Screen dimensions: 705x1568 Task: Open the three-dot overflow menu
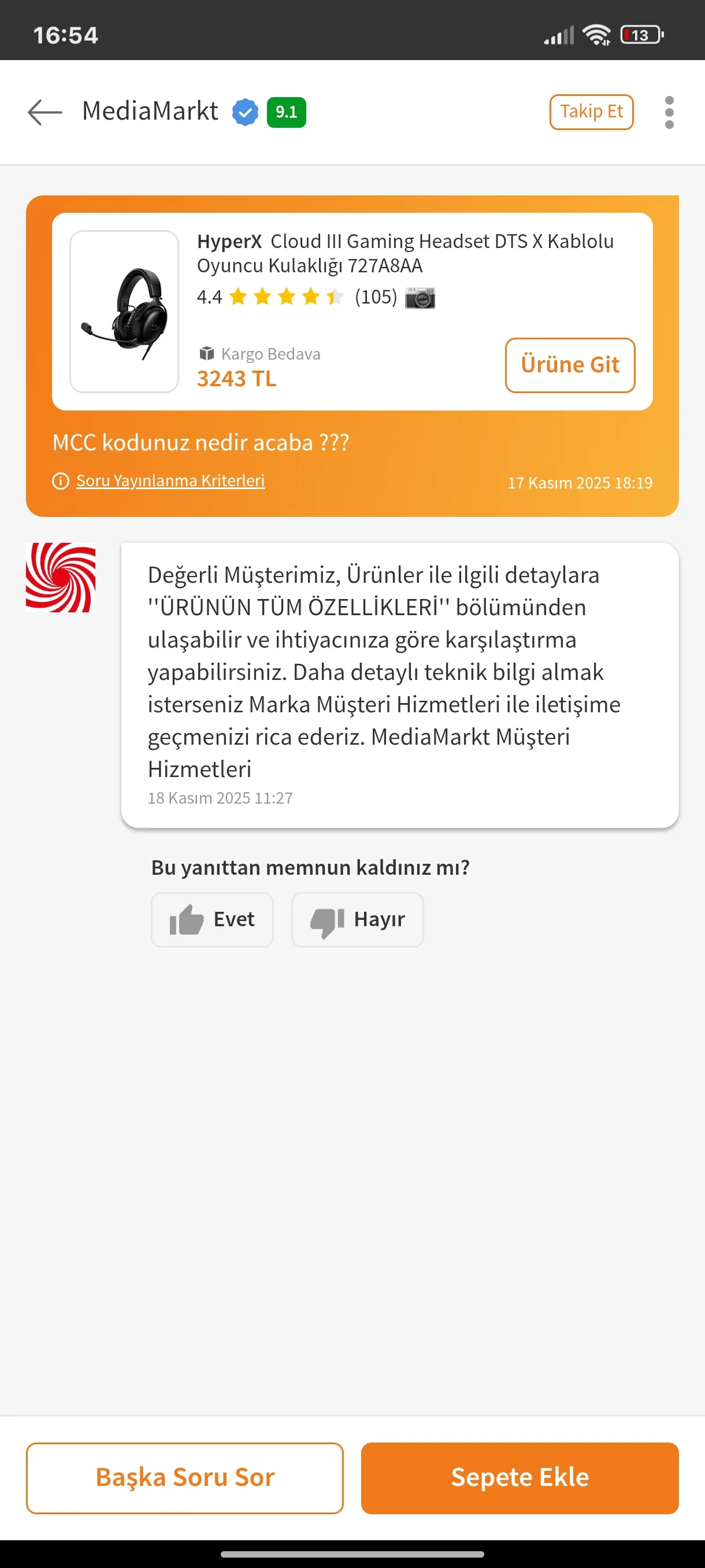pyautogui.click(x=669, y=113)
